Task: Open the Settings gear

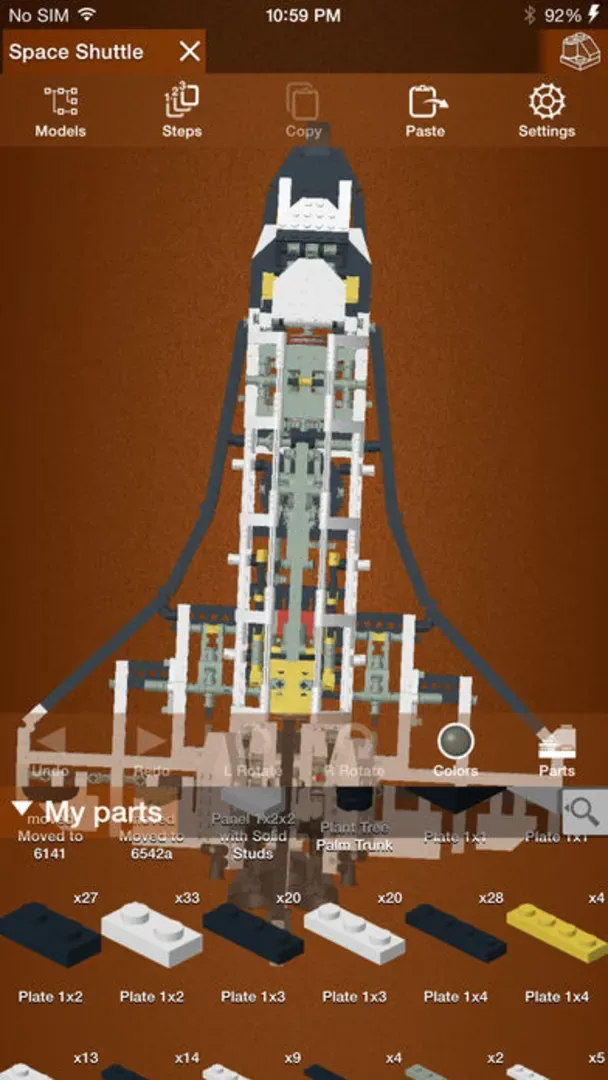Action: (x=546, y=111)
